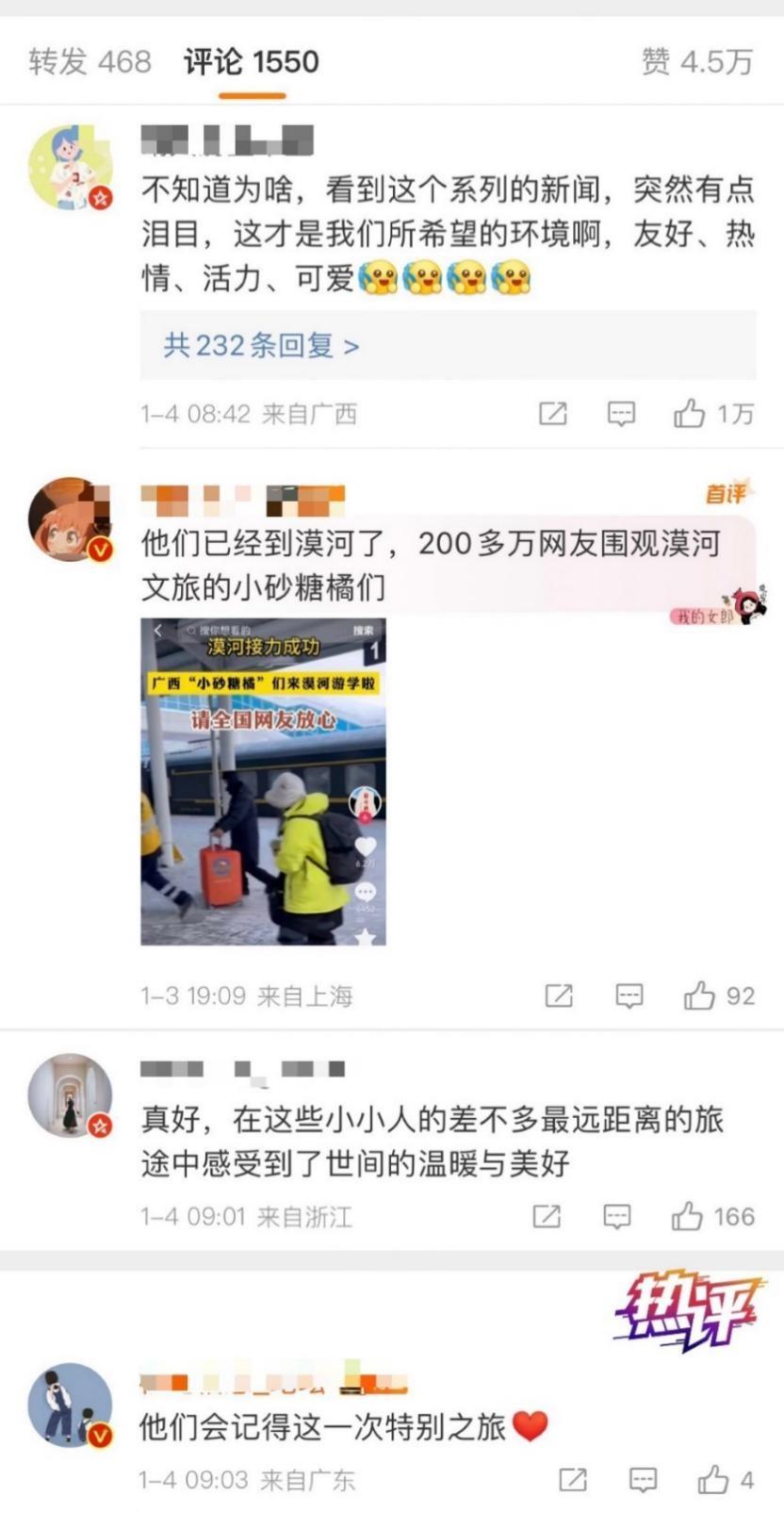The height and width of the screenshot is (1513, 784).
Task: Open the 赞 4.5万 likes tab
Action: pyautogui.click(x=696, y=62)
